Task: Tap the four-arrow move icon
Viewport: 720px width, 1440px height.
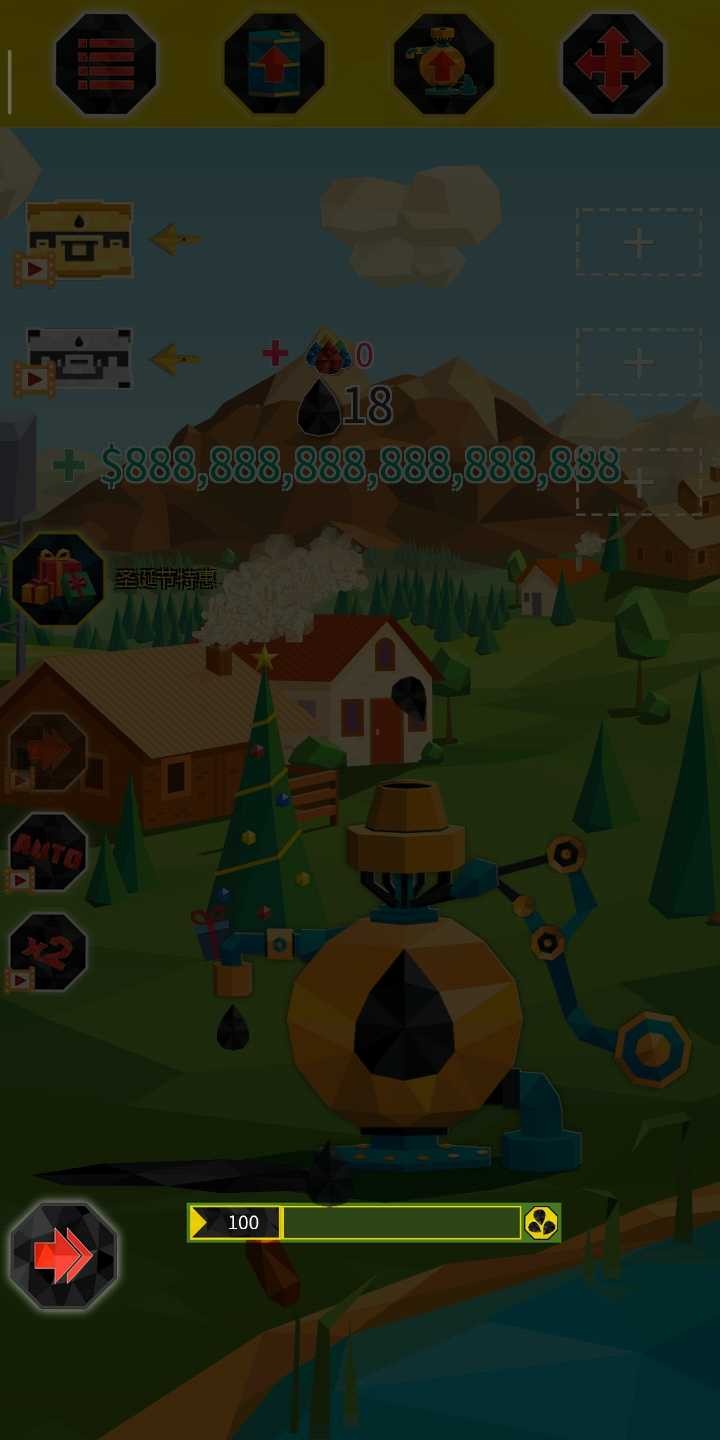Action: (612, 64)
